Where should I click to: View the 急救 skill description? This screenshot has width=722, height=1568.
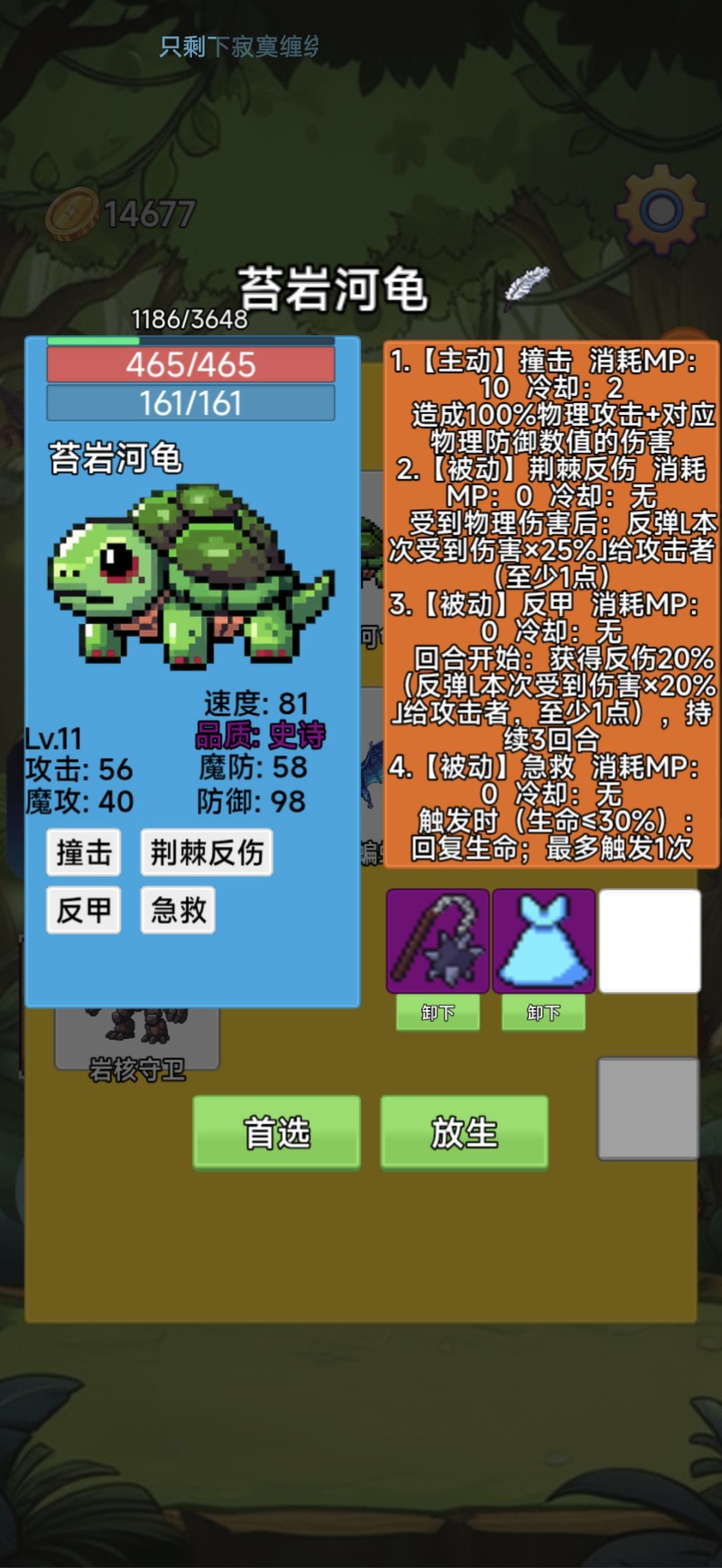(x=178, y=910)
